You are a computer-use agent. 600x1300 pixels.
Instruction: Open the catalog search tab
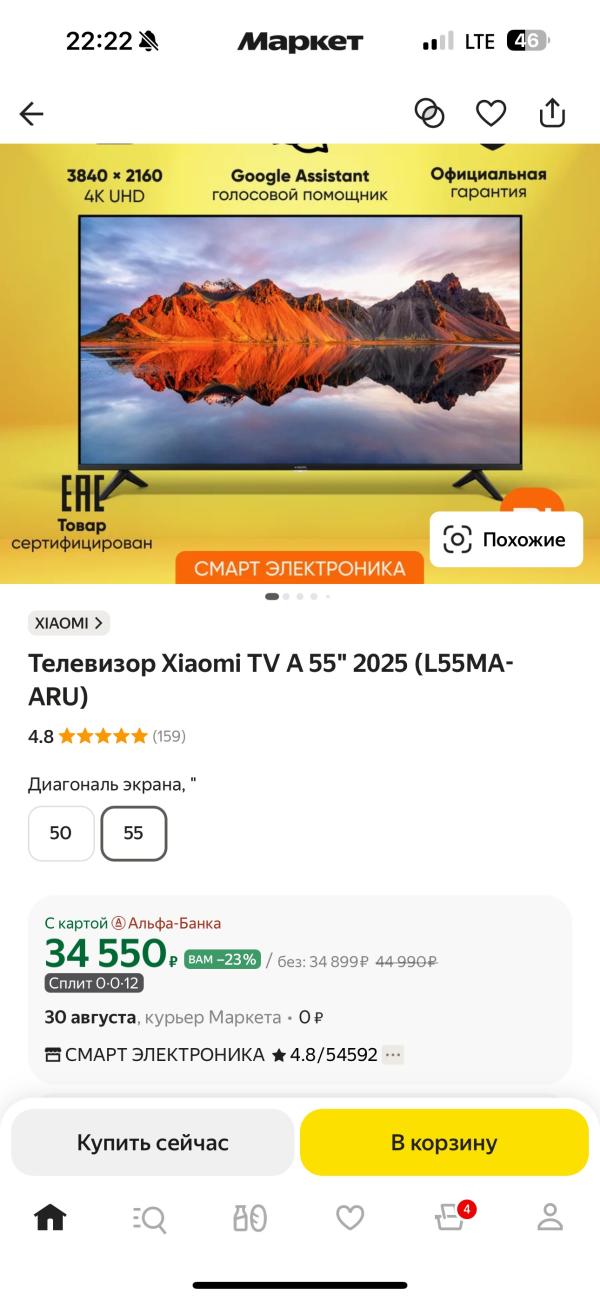coord(150,1218)
